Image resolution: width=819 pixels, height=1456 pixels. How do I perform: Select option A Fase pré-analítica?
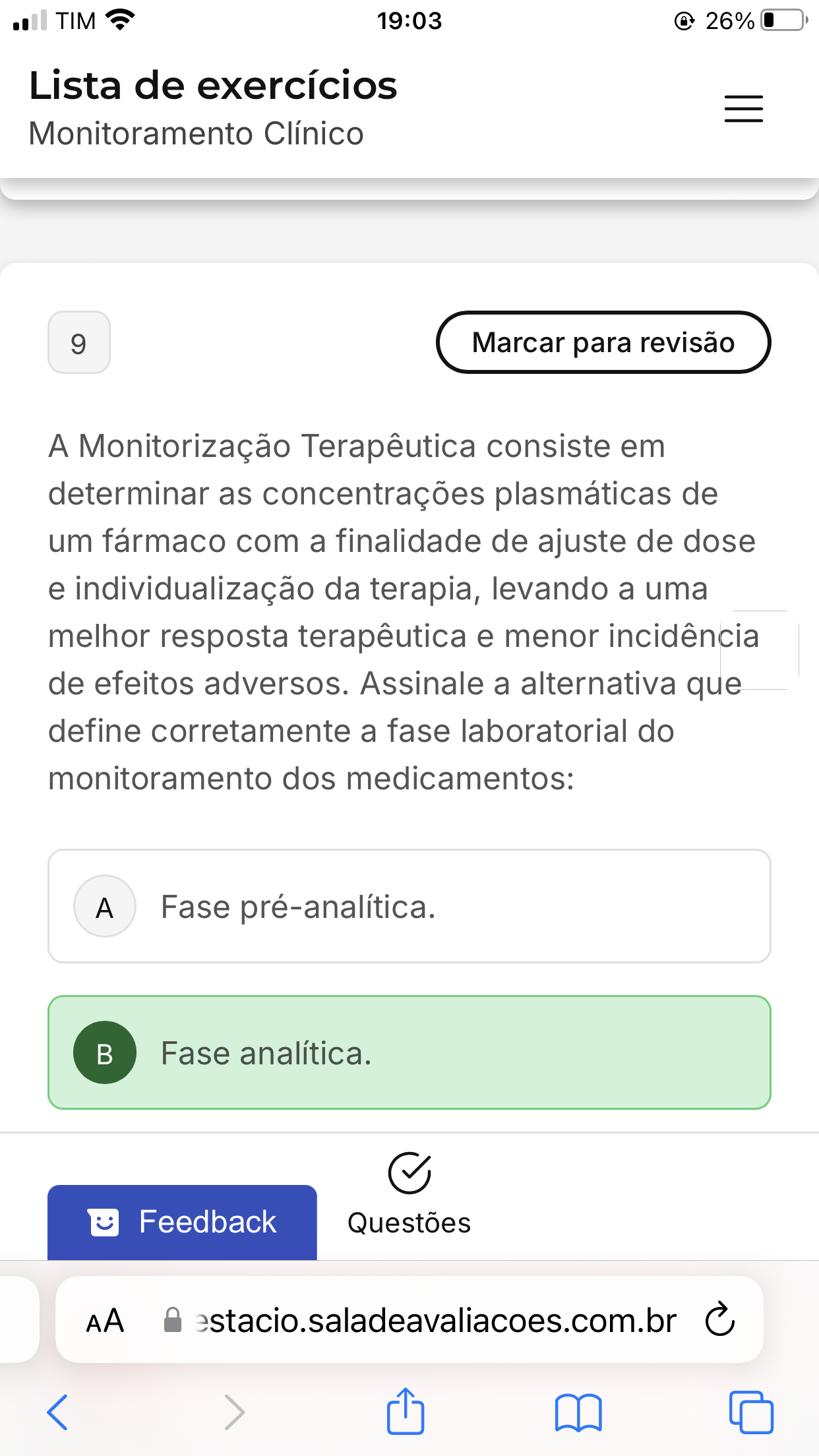point(409,906)
